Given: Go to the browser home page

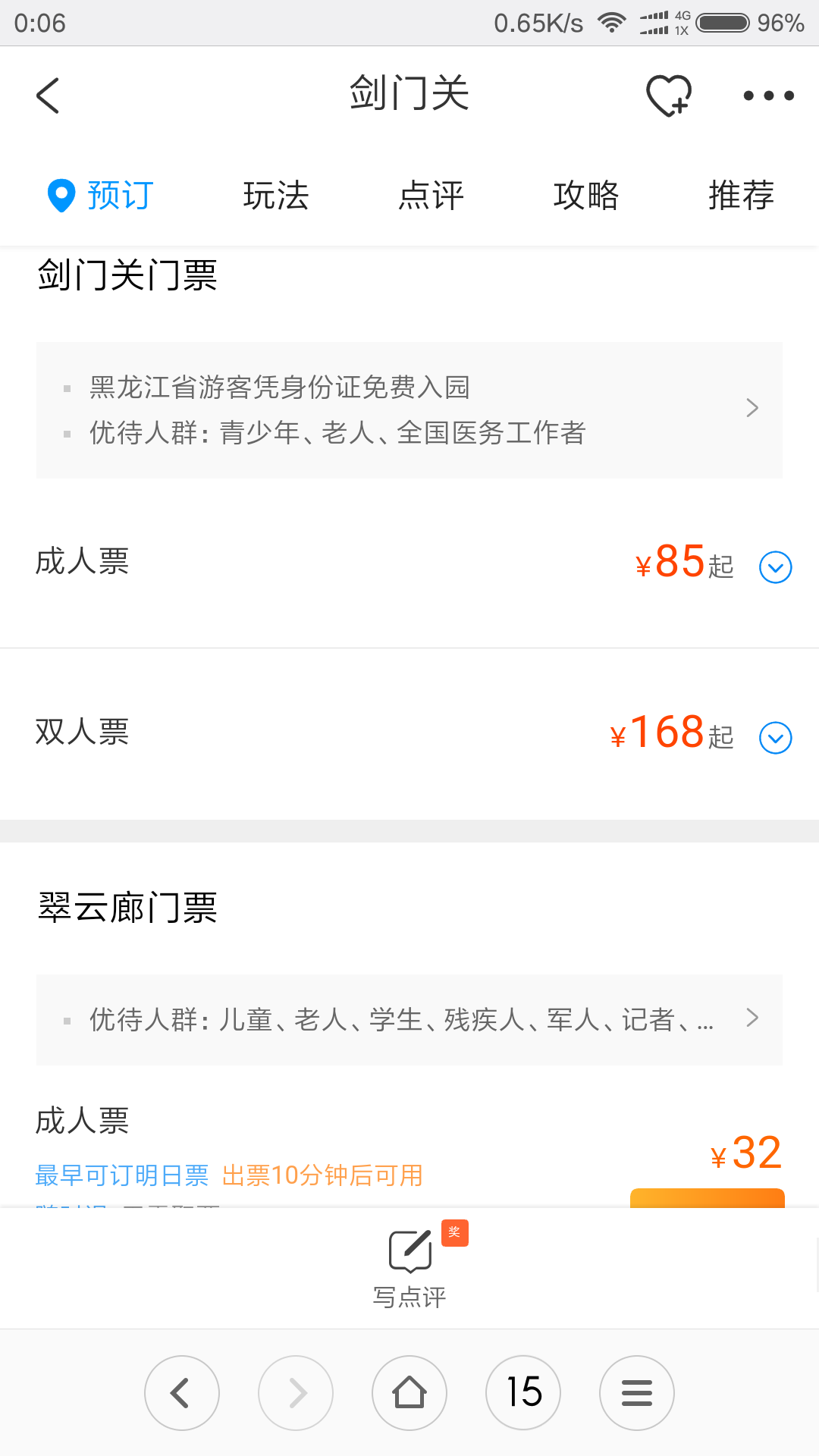Looking at the screenshot, I should [x=409, y=1393].
